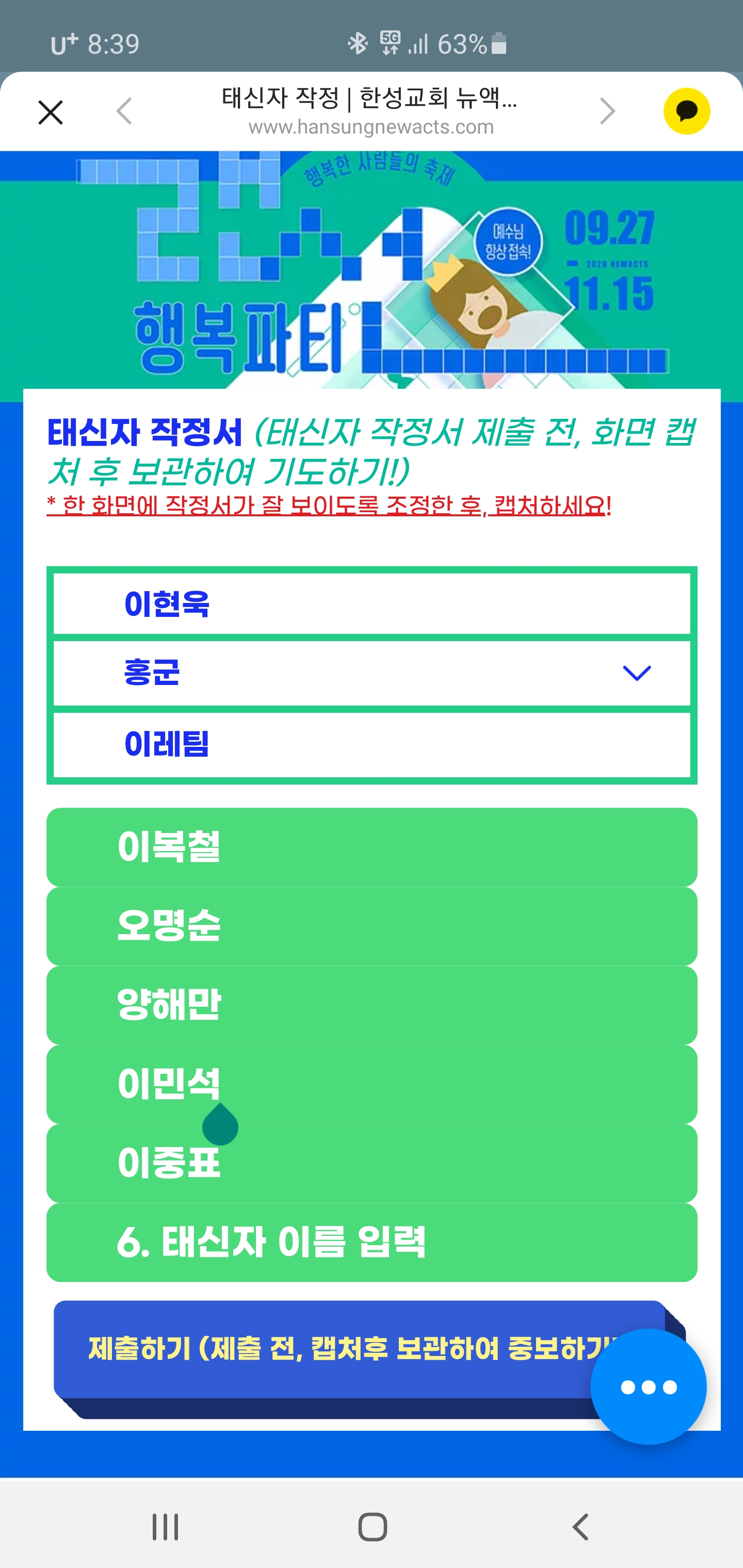Edit the entry 이민석

coord(372,1084)
